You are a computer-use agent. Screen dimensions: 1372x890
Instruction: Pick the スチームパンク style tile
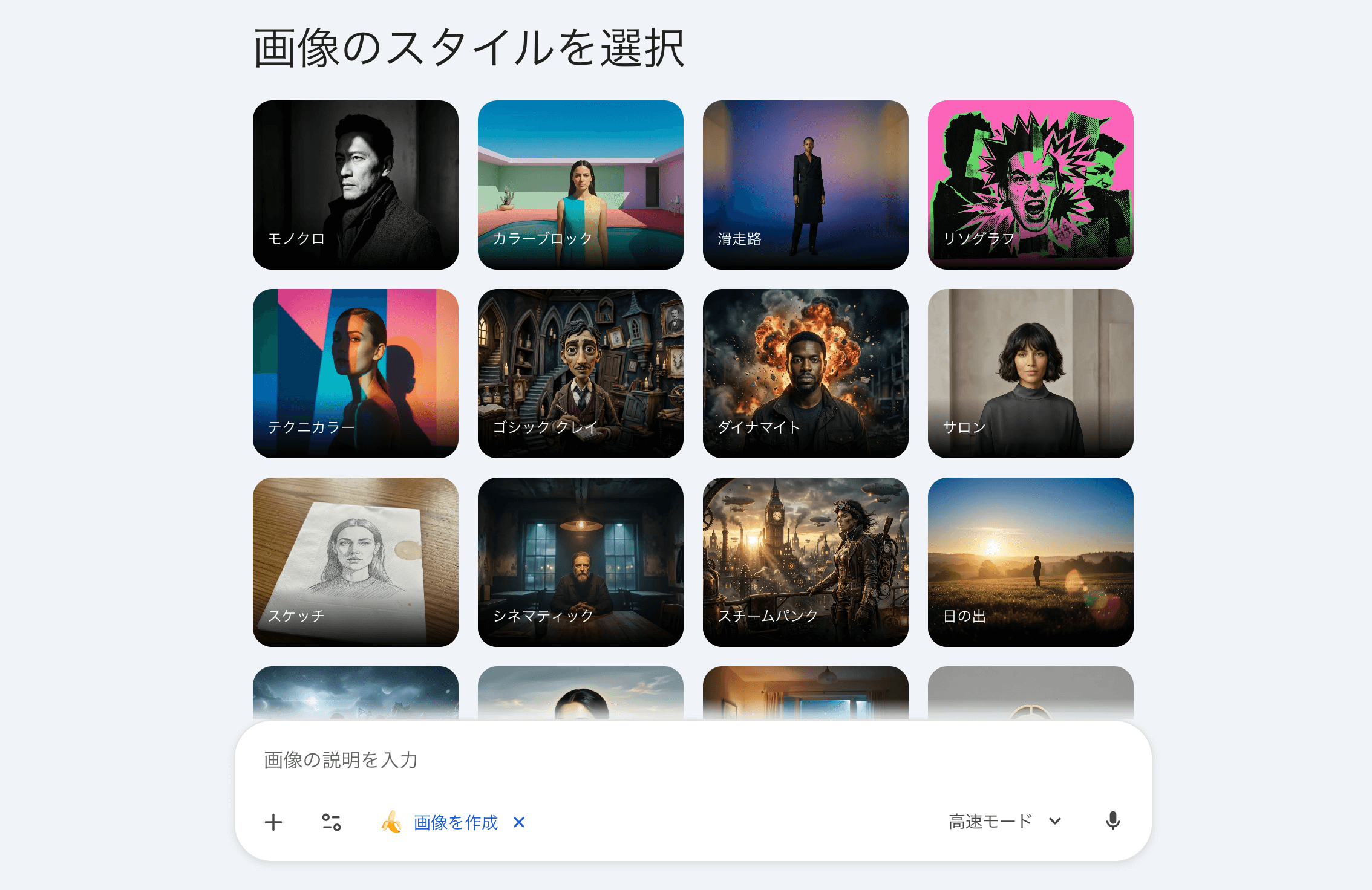(x=805, y=562)
